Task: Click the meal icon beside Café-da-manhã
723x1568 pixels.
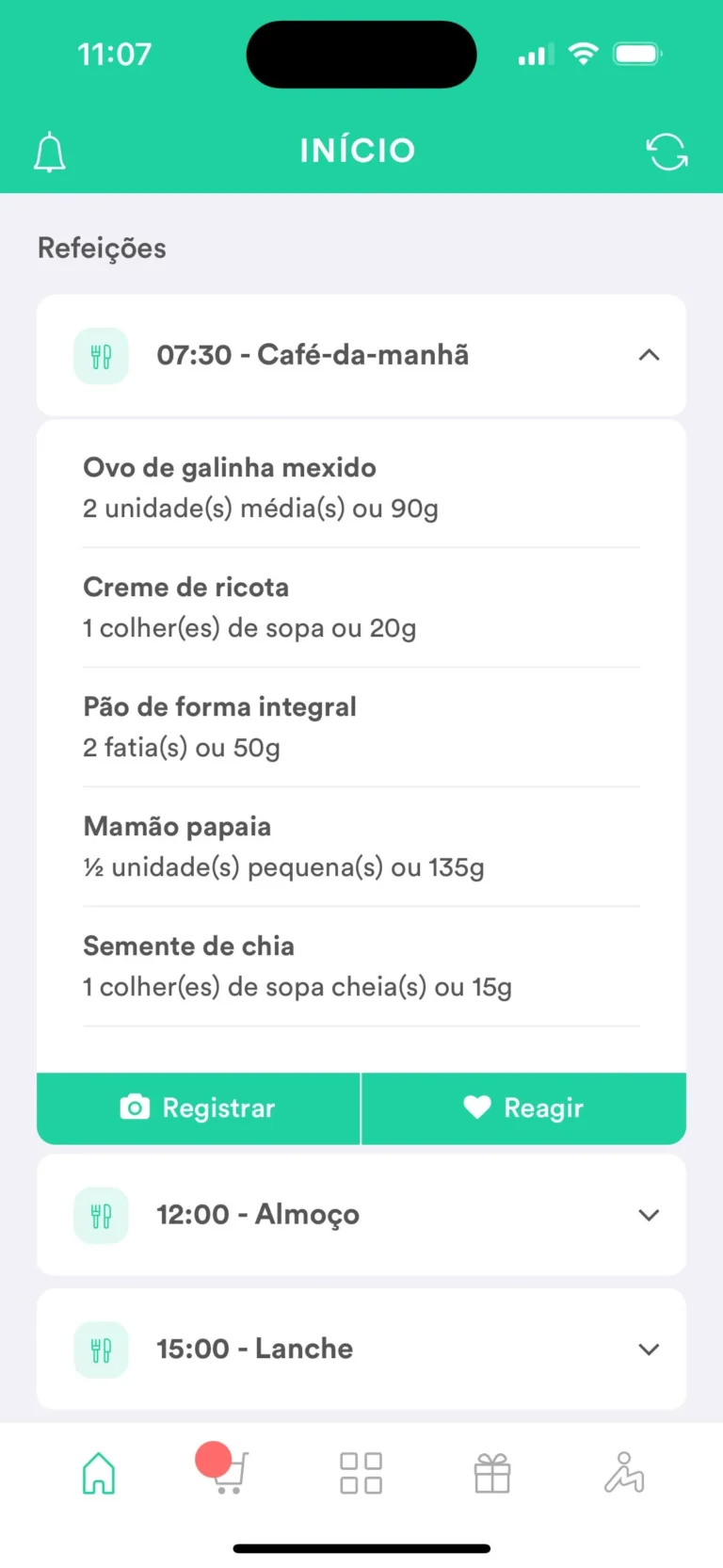Action: point(100,355)
